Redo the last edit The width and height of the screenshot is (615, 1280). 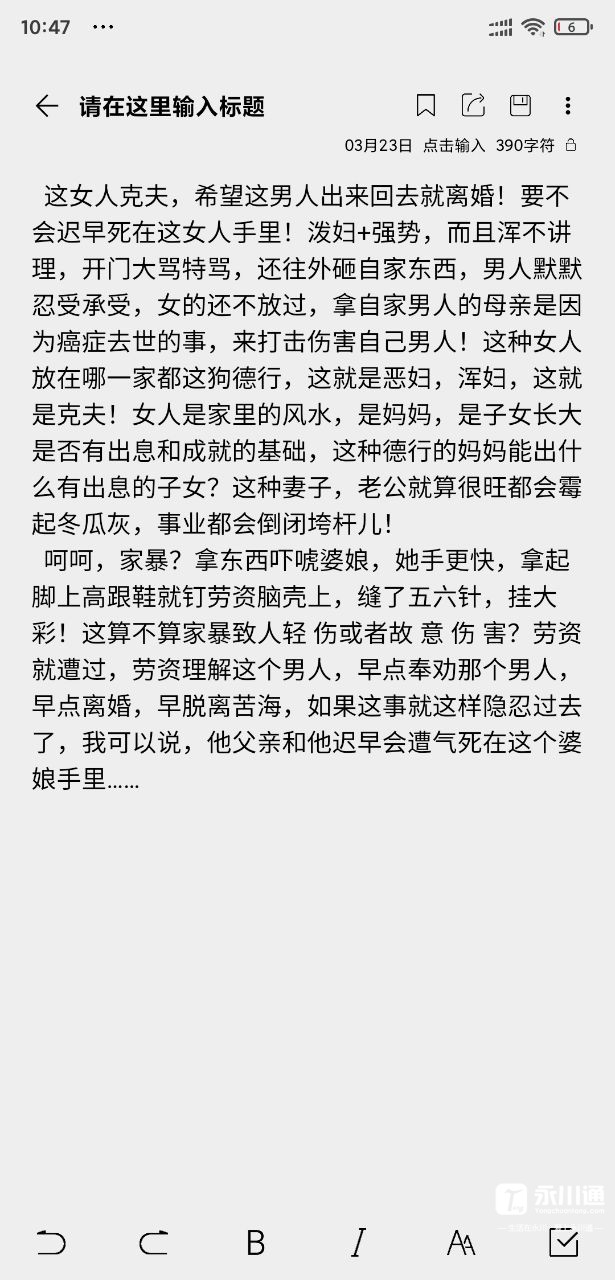[153, 1242]
